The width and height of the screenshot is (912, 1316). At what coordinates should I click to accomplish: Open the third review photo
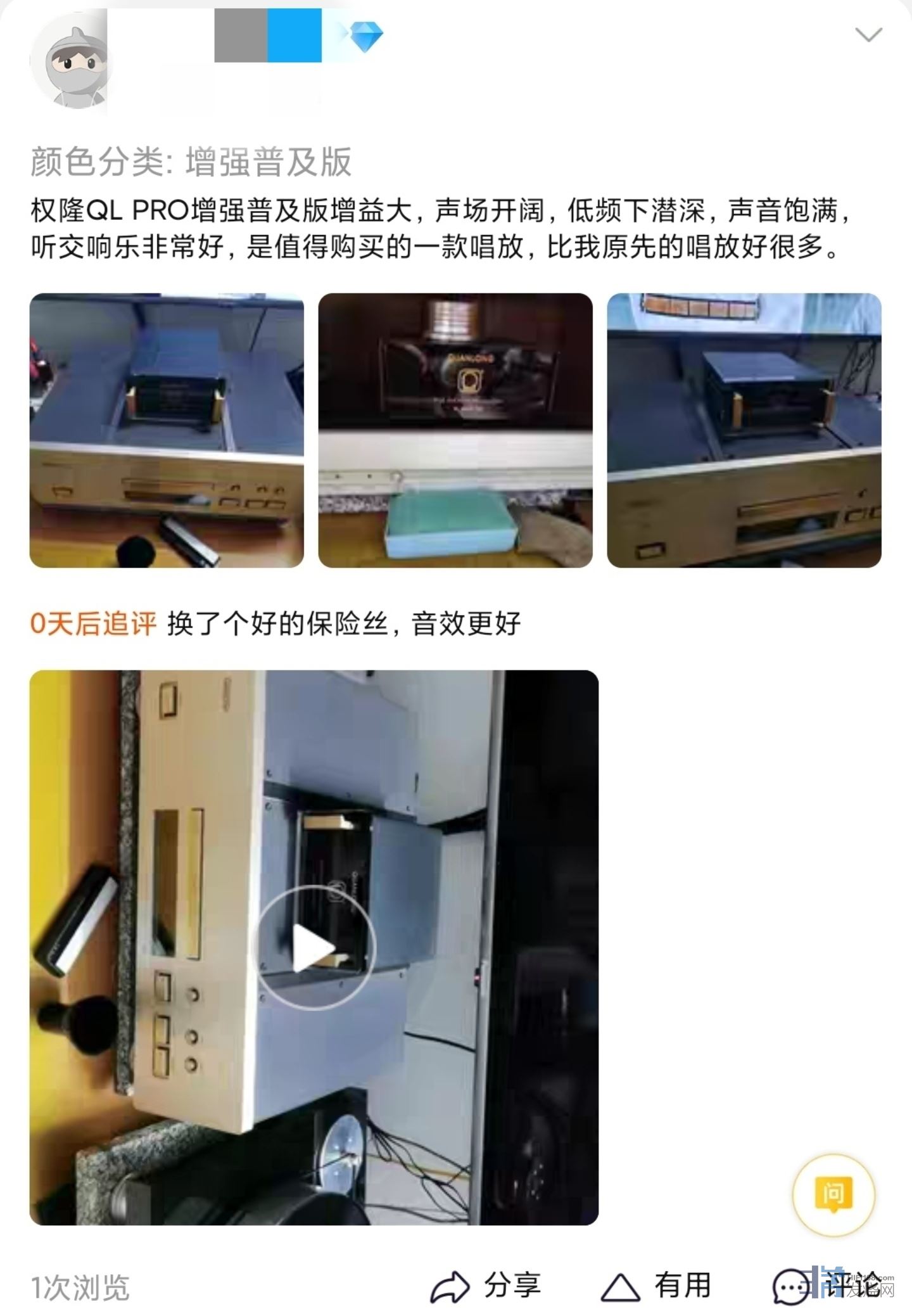pos(744,430)
